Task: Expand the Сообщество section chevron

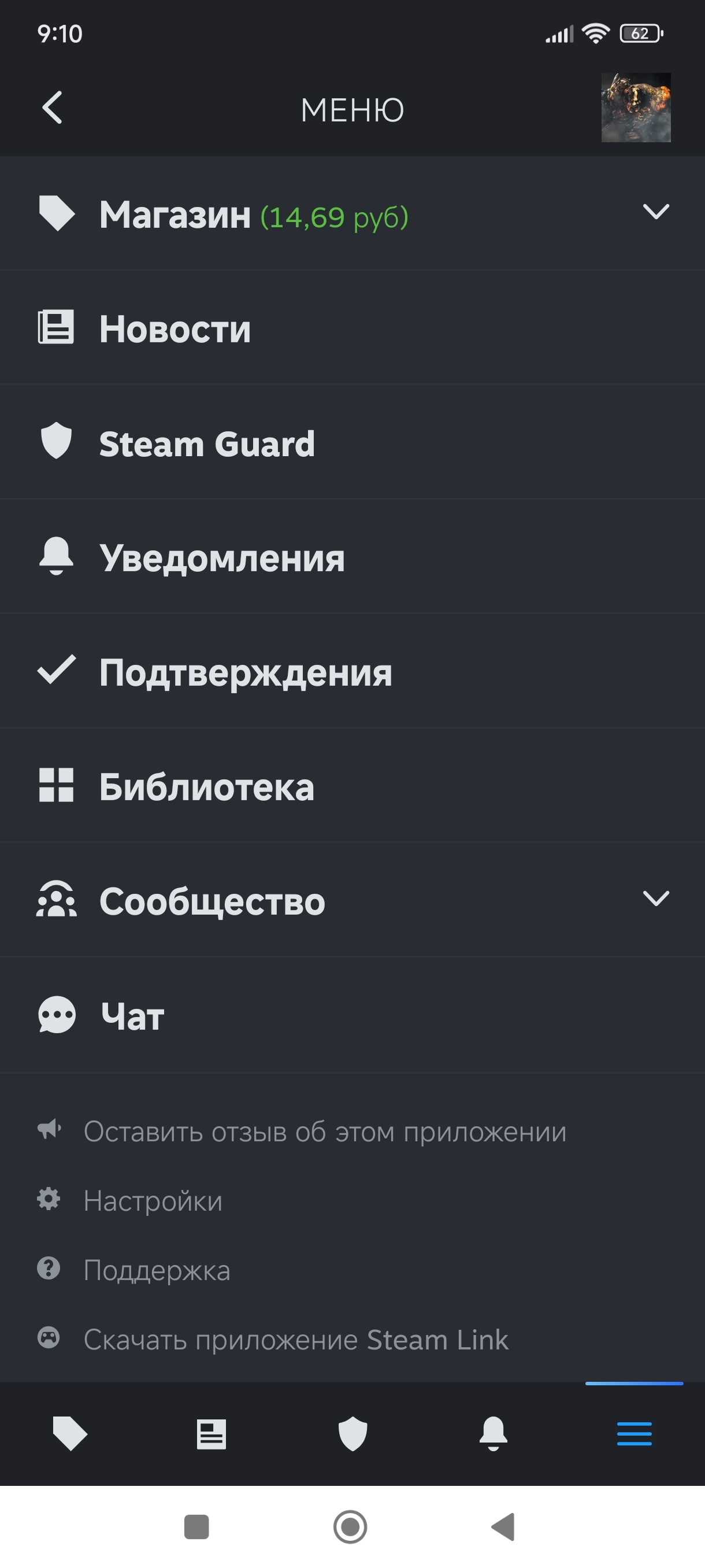Action: click(x=656, y=898)
